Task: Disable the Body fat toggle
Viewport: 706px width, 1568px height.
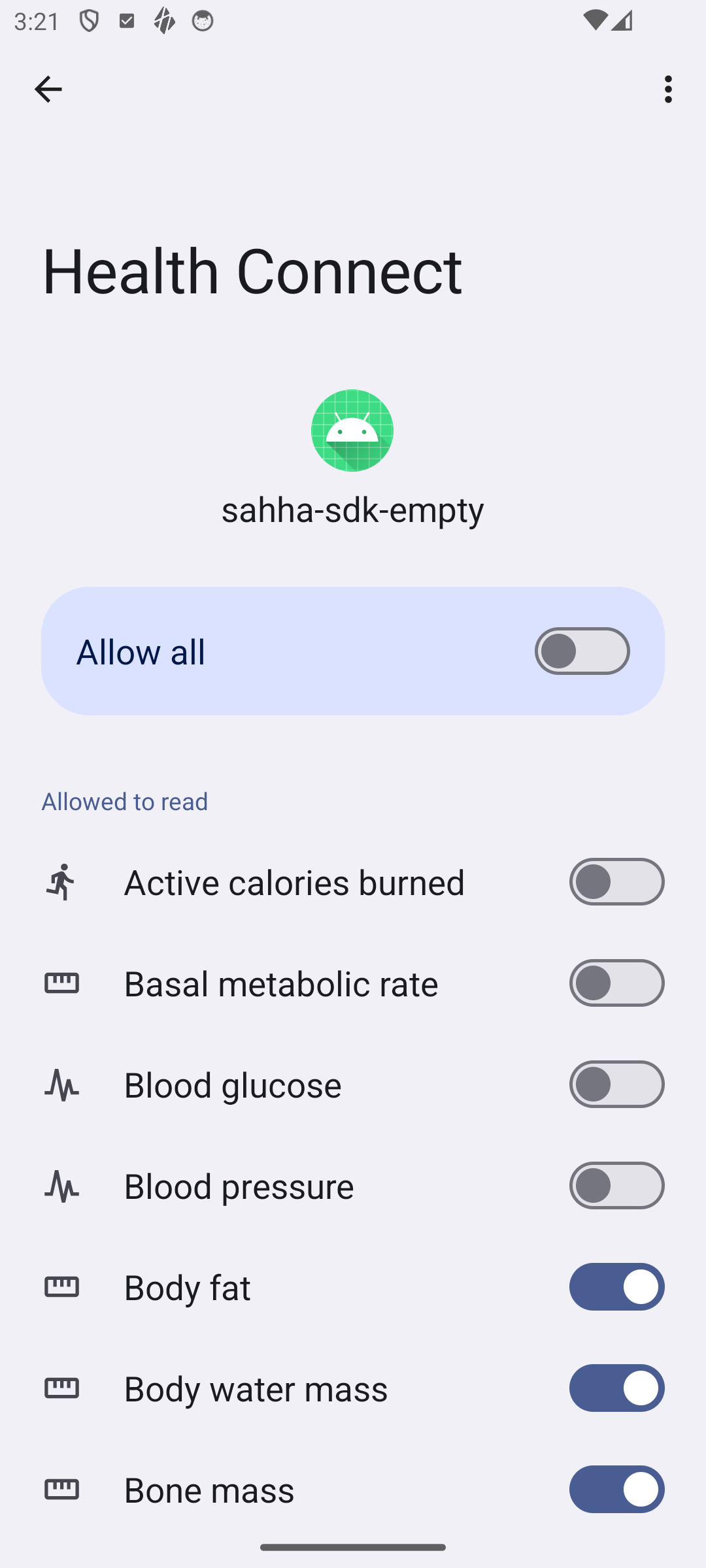Action: (x=616, y=1286)
